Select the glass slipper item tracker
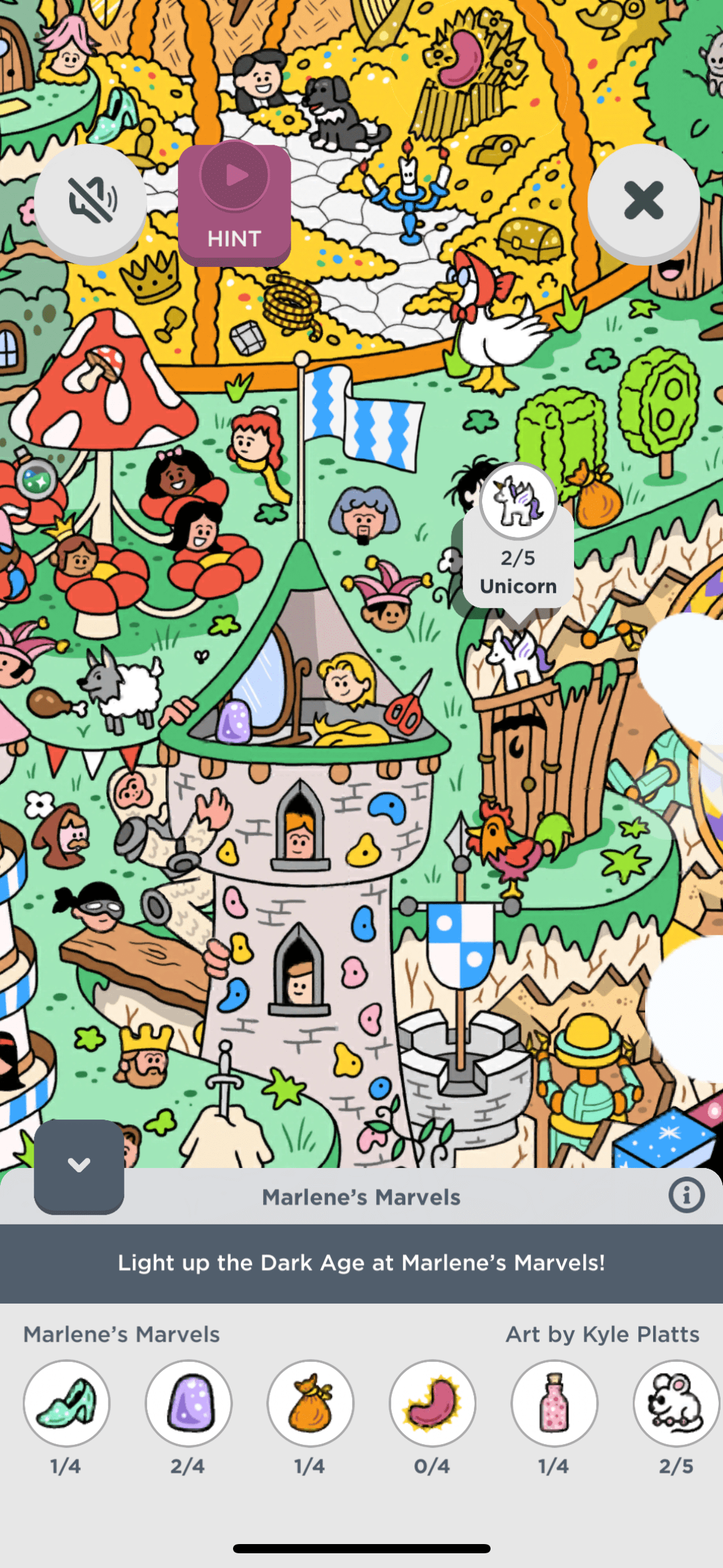 click(x=66, y=1403)
